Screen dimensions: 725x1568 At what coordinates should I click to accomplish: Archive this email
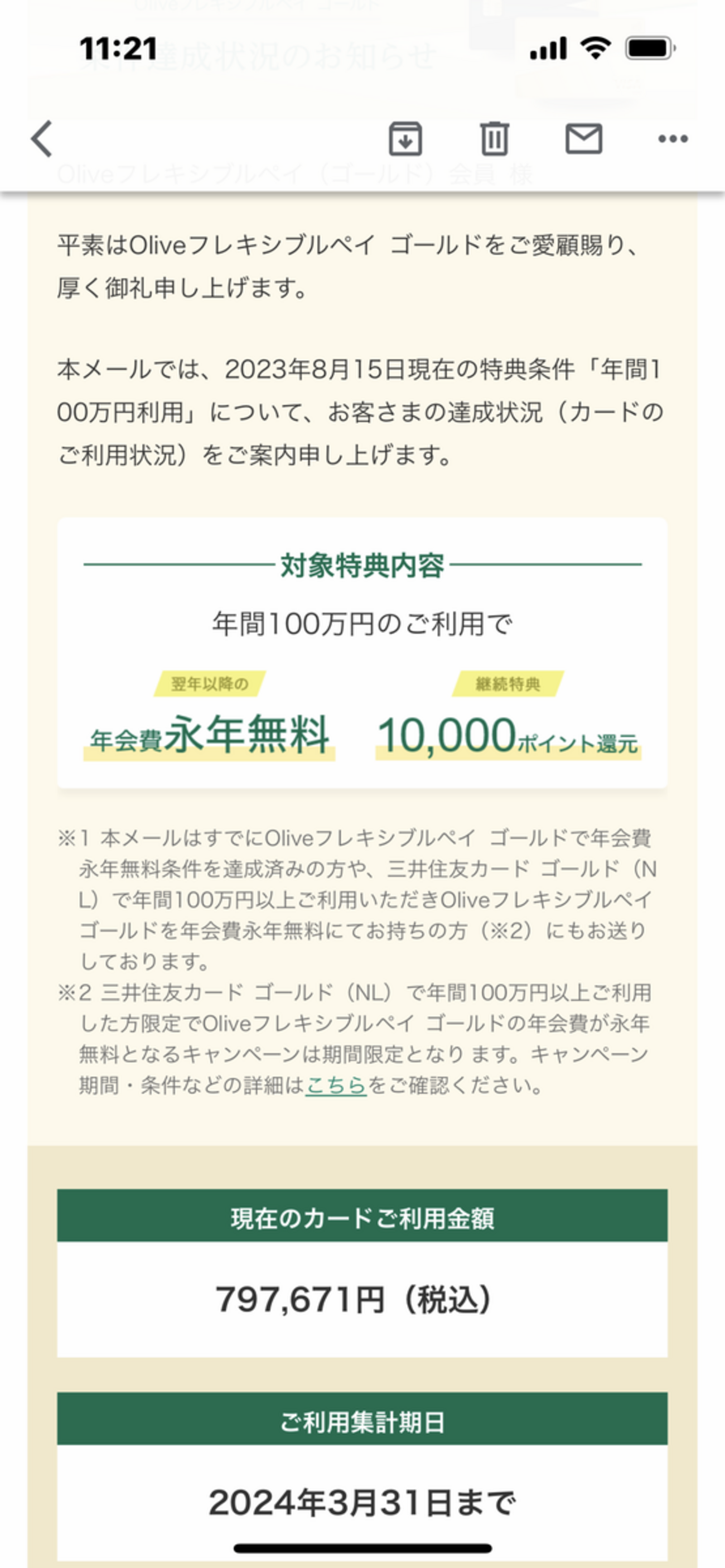[405, 139]
